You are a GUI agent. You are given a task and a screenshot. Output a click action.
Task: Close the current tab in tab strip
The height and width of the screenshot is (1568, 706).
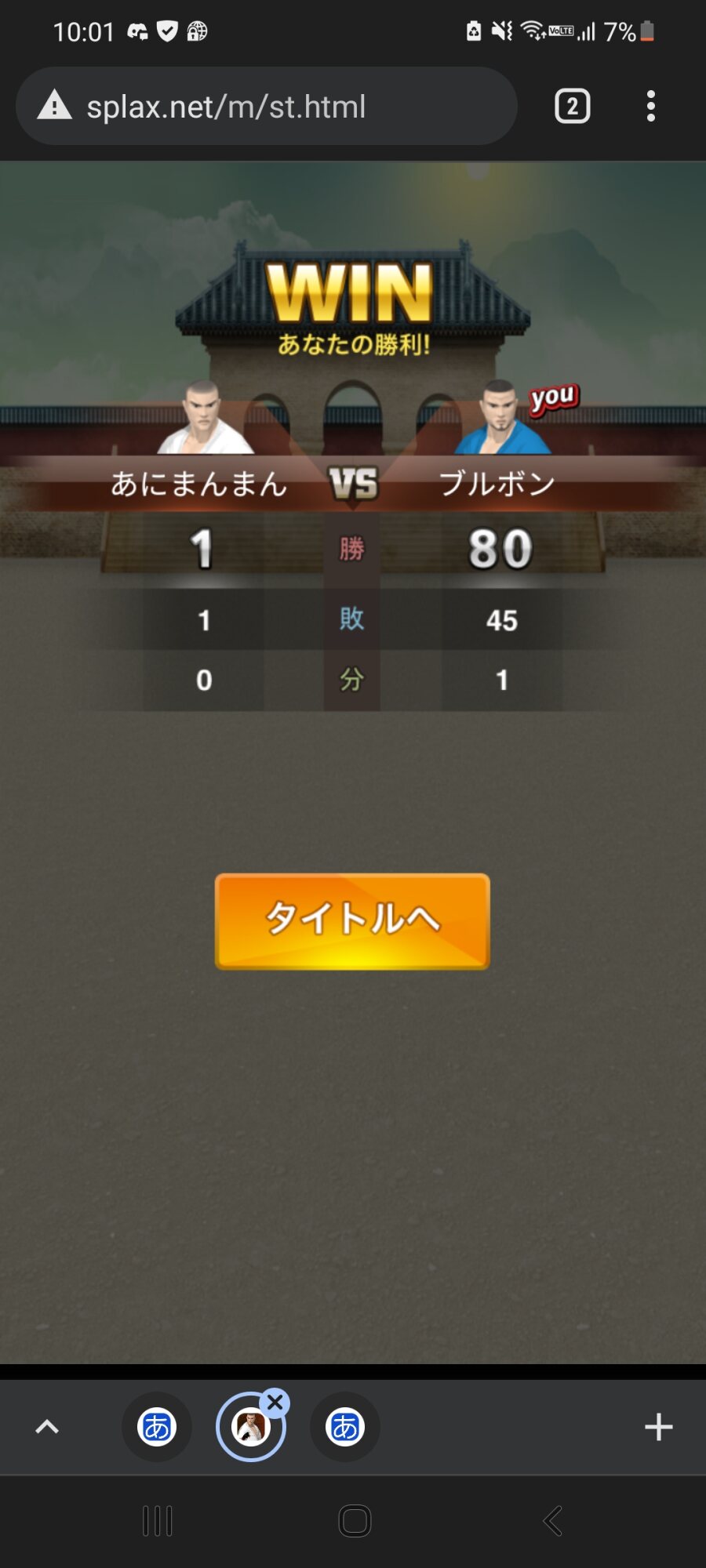[x=275, y=1403]
